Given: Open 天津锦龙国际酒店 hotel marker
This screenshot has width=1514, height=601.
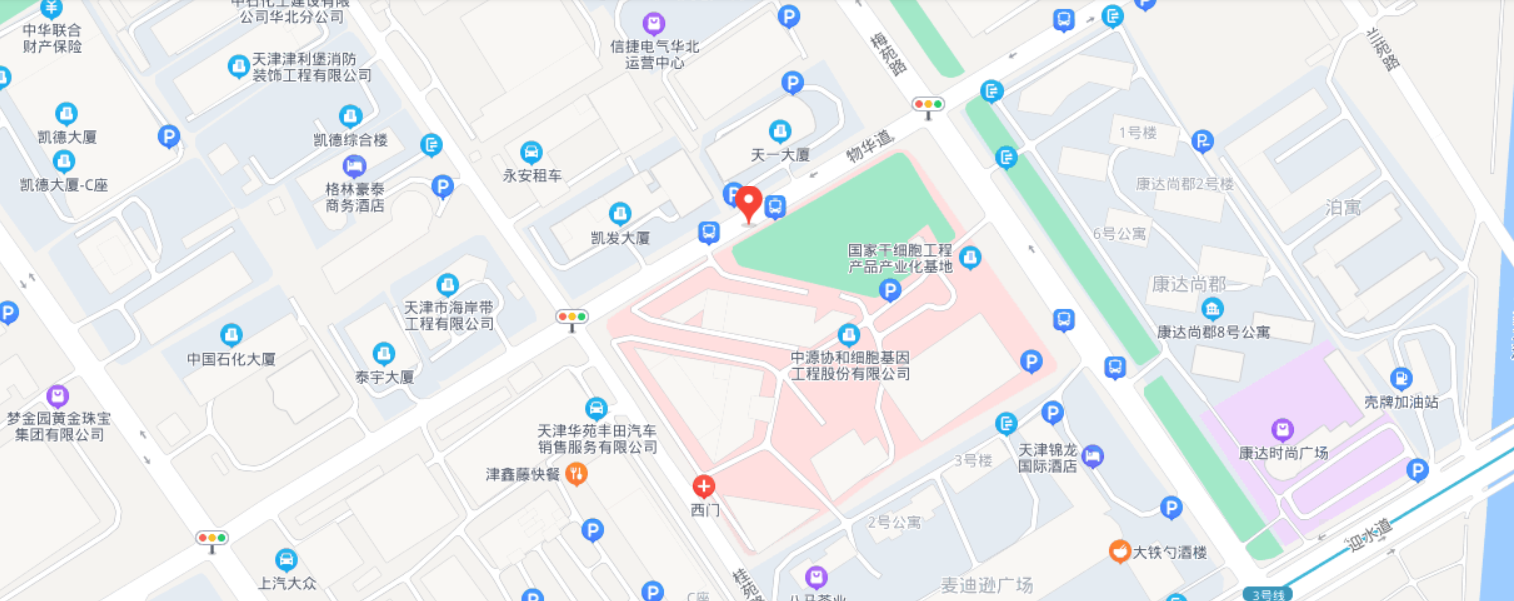Looking at the screenshot, I should [x=1093, y=456].
